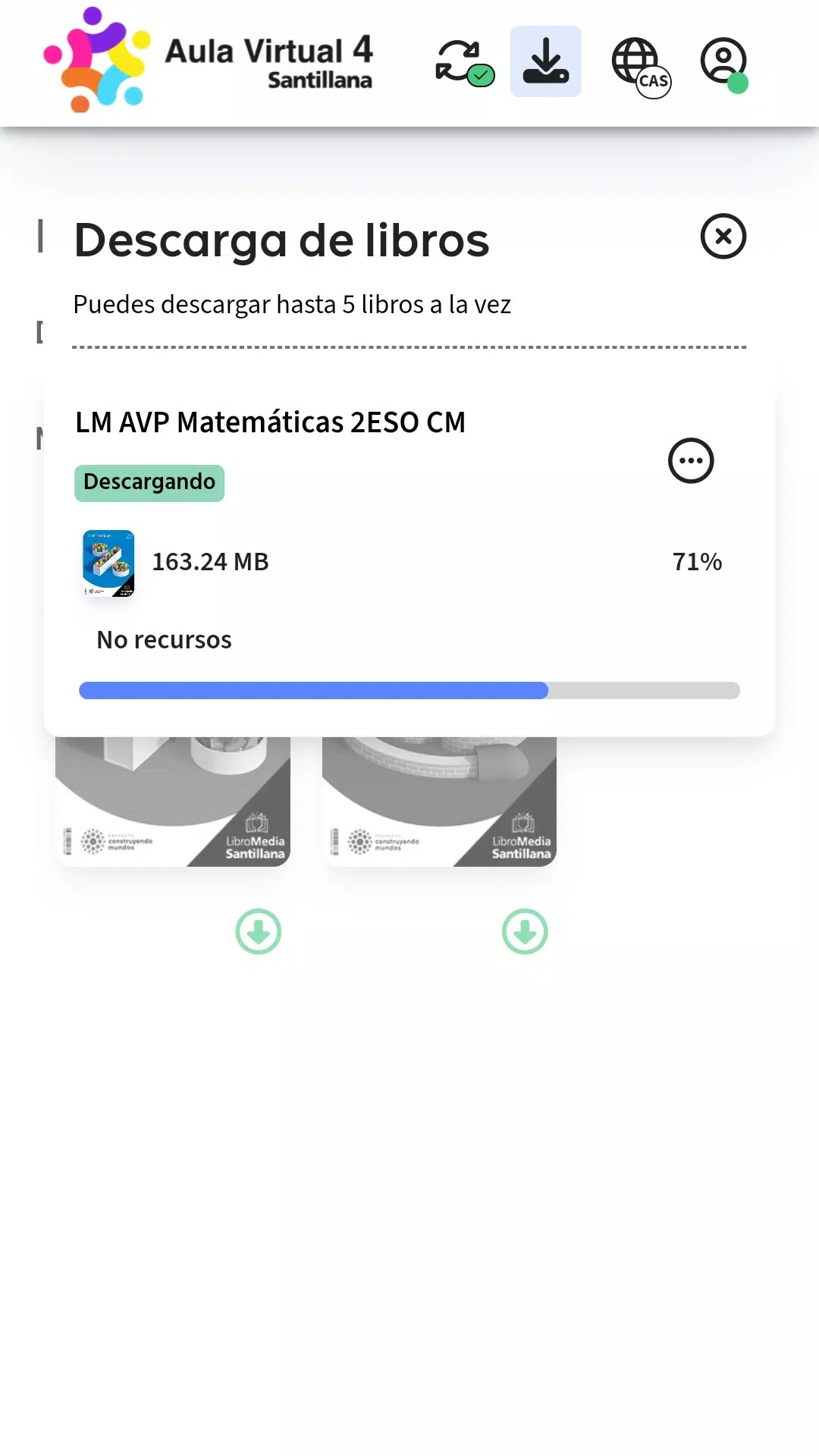Tap the sync status icon
Image resolution: width=819 pixels, height=1456 pixels.
(463, 62)
